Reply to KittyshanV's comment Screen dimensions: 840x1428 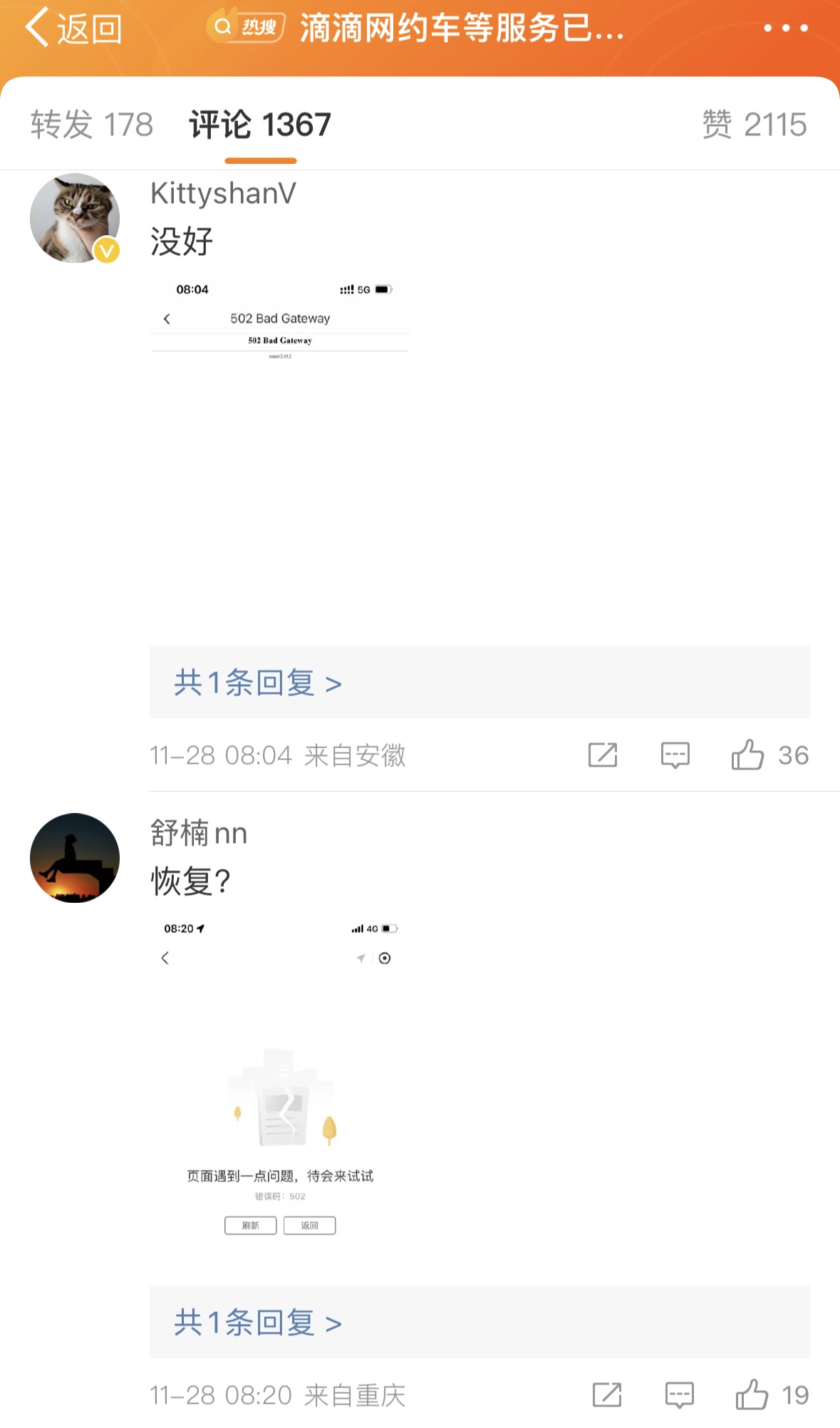point(675,755)
